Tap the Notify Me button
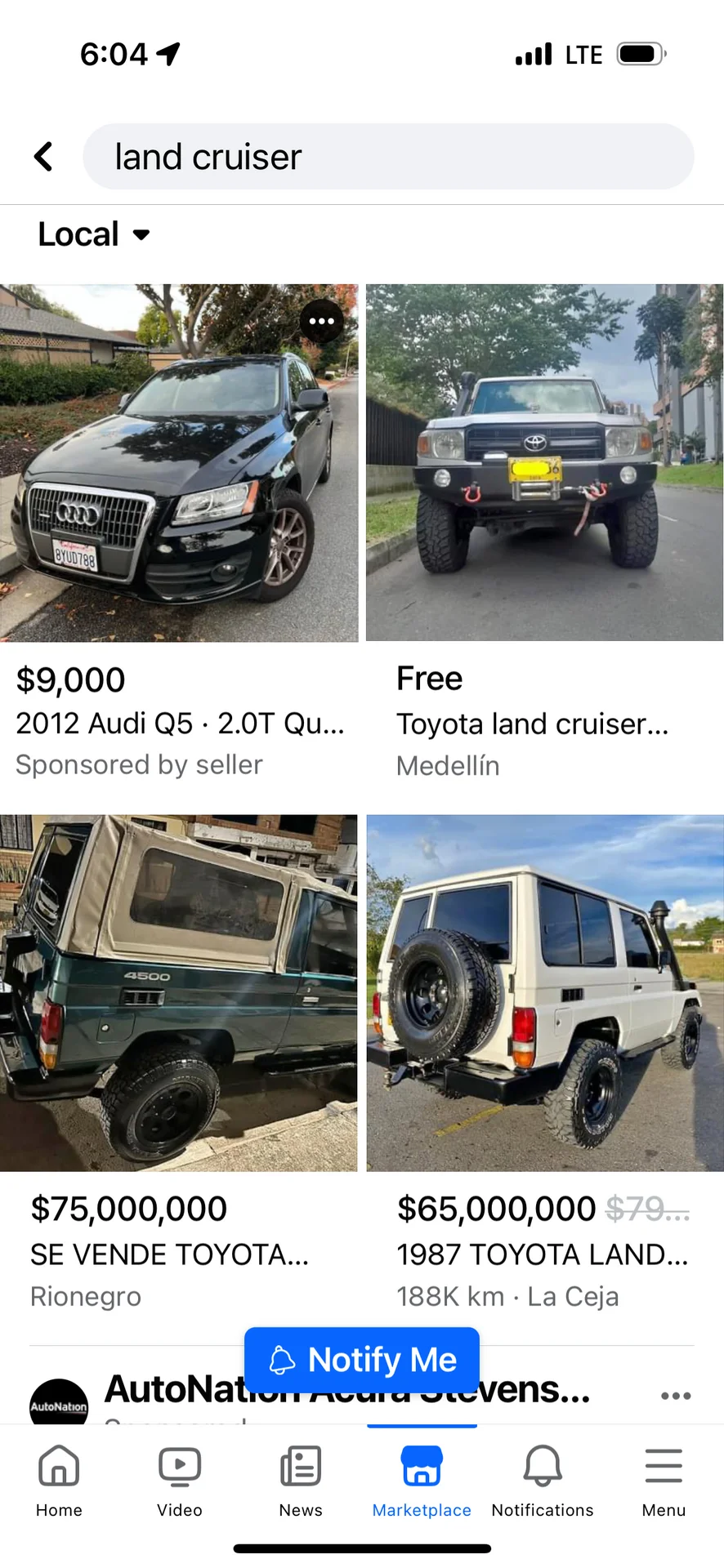This screenshot has height=1568, width=724. tap(362, 1360)
